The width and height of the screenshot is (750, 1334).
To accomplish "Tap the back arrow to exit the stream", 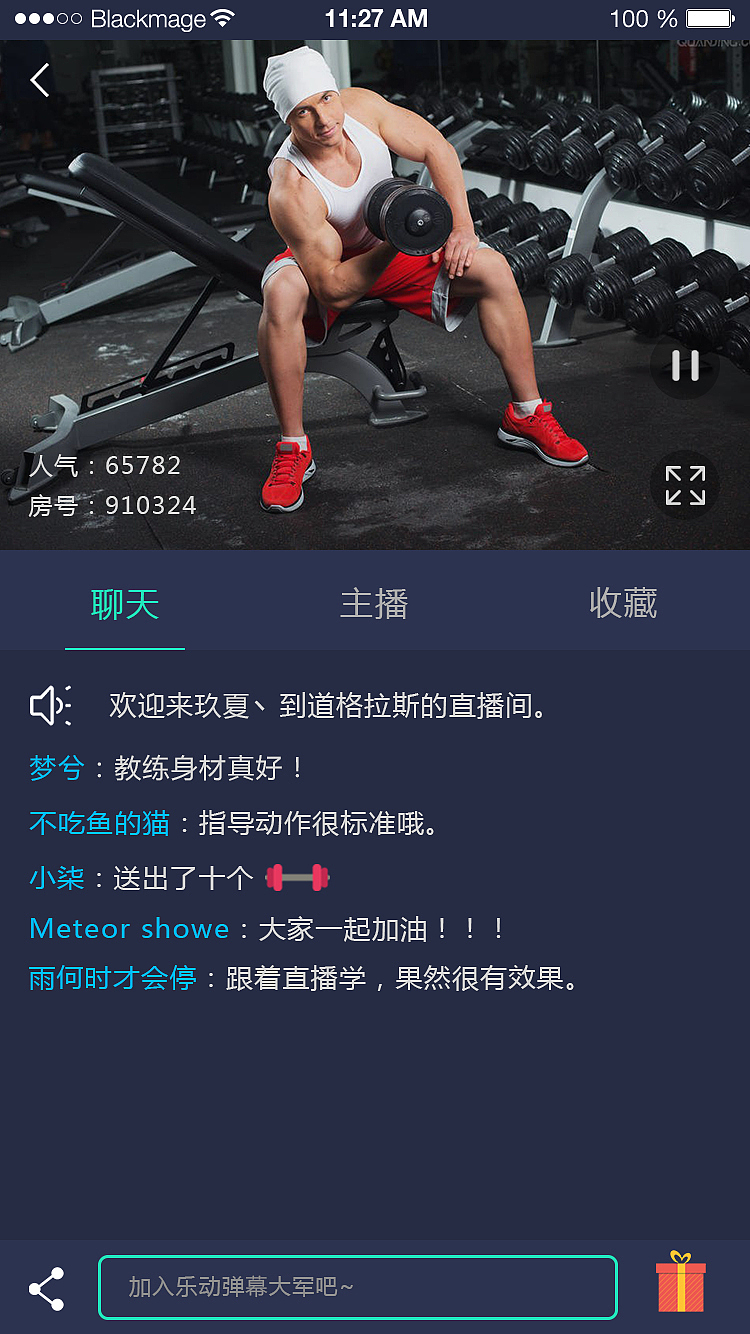I will pos(40,80).
